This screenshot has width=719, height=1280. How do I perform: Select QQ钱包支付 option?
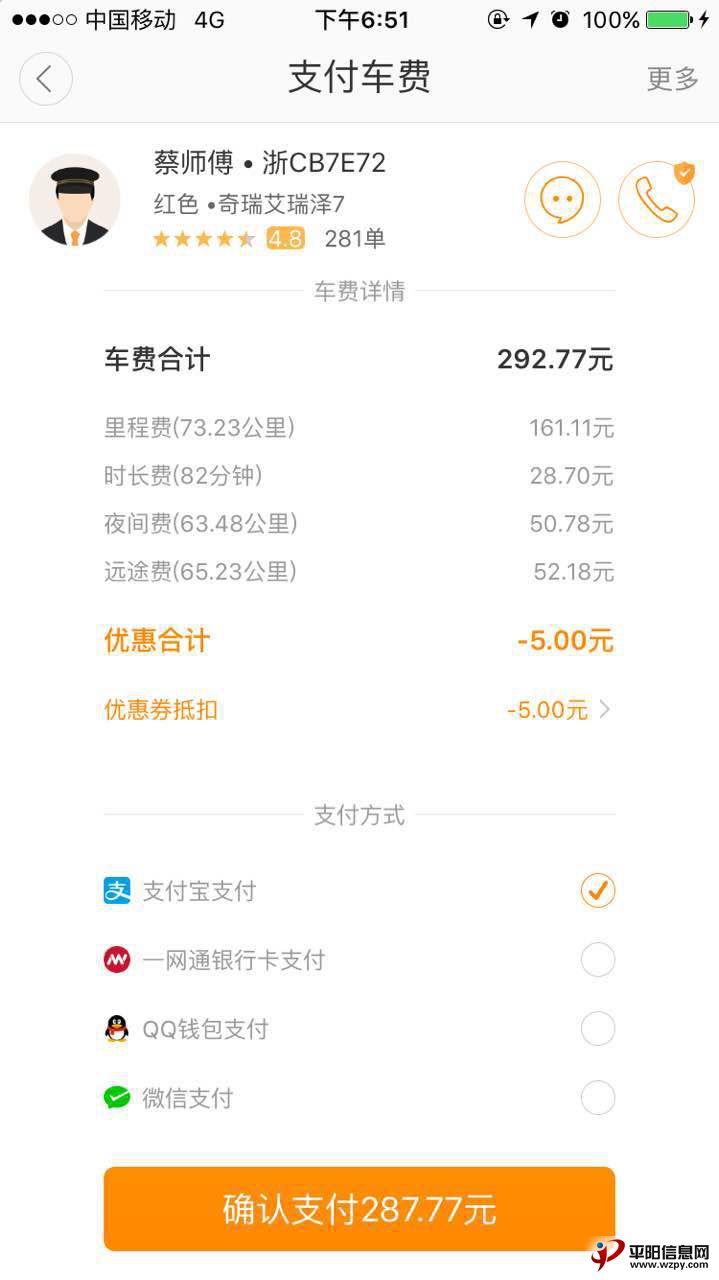(x=597, y=1029)
